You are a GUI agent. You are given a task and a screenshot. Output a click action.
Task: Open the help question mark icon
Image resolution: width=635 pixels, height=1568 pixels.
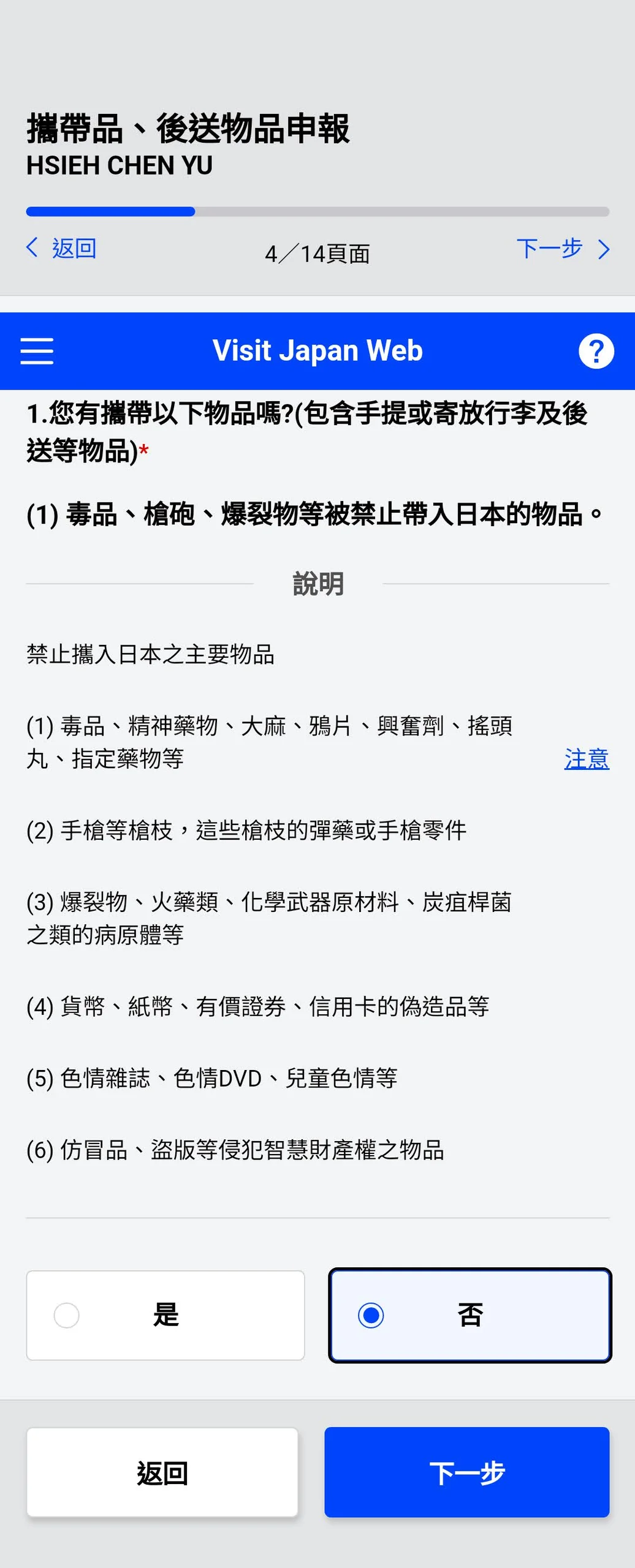pyautogui.click(x=596, y=351)
